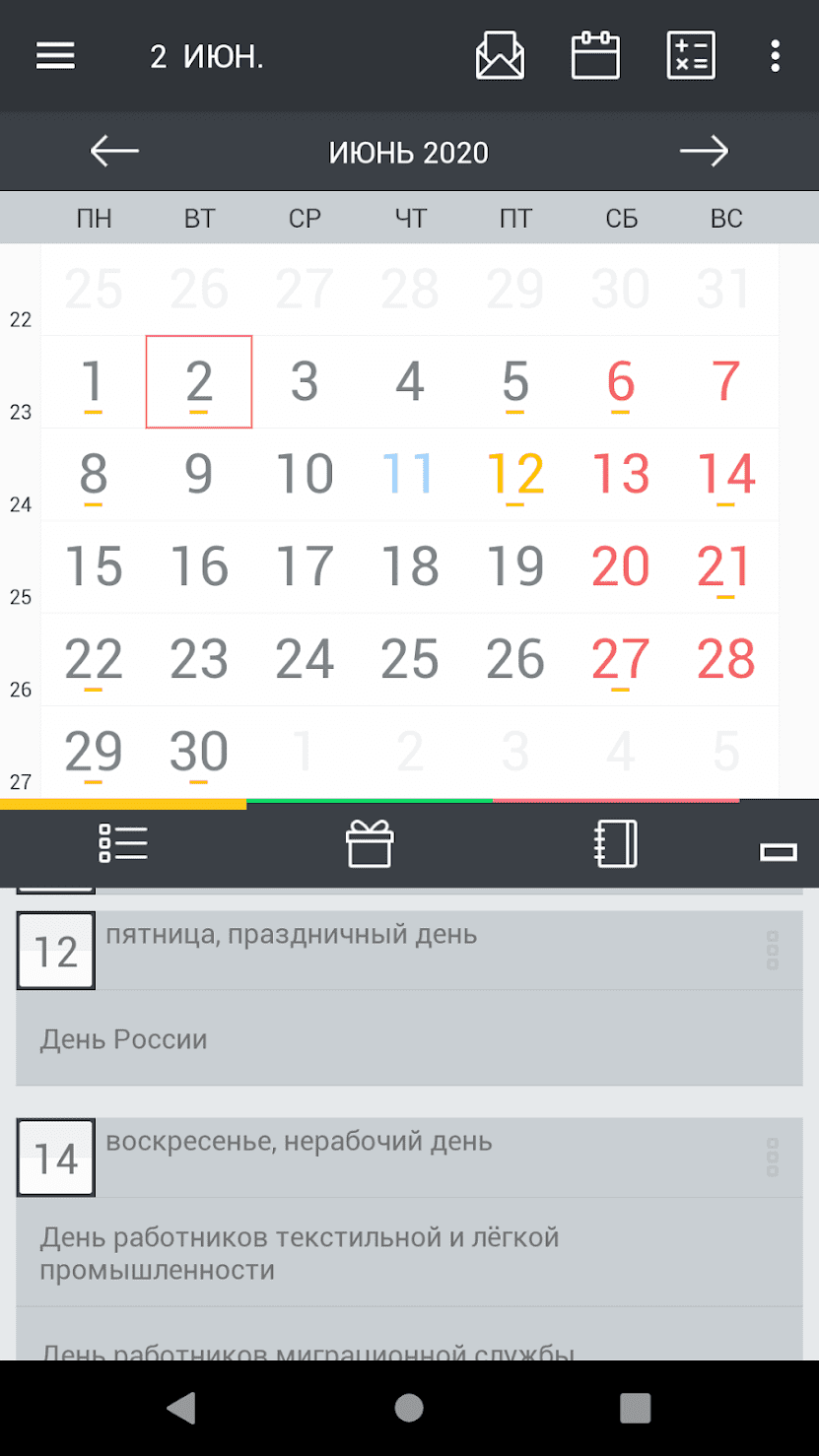Image resolution: width=819 pixels, height=1456 pixels.
Task: Collapse the bottom panel with the minimize icon
Action: click(779, 852)
